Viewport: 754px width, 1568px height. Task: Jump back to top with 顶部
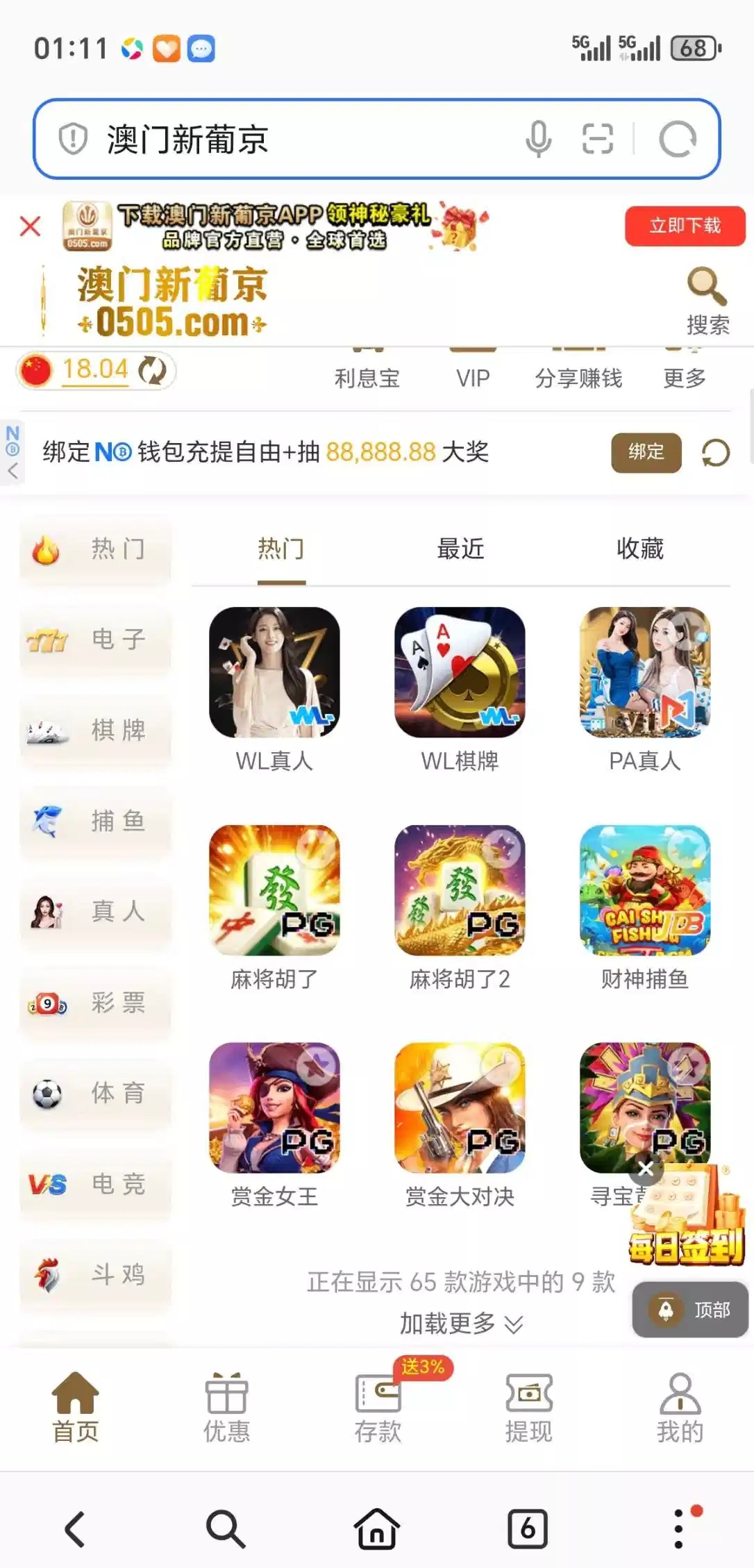[x=690, y=1310]
